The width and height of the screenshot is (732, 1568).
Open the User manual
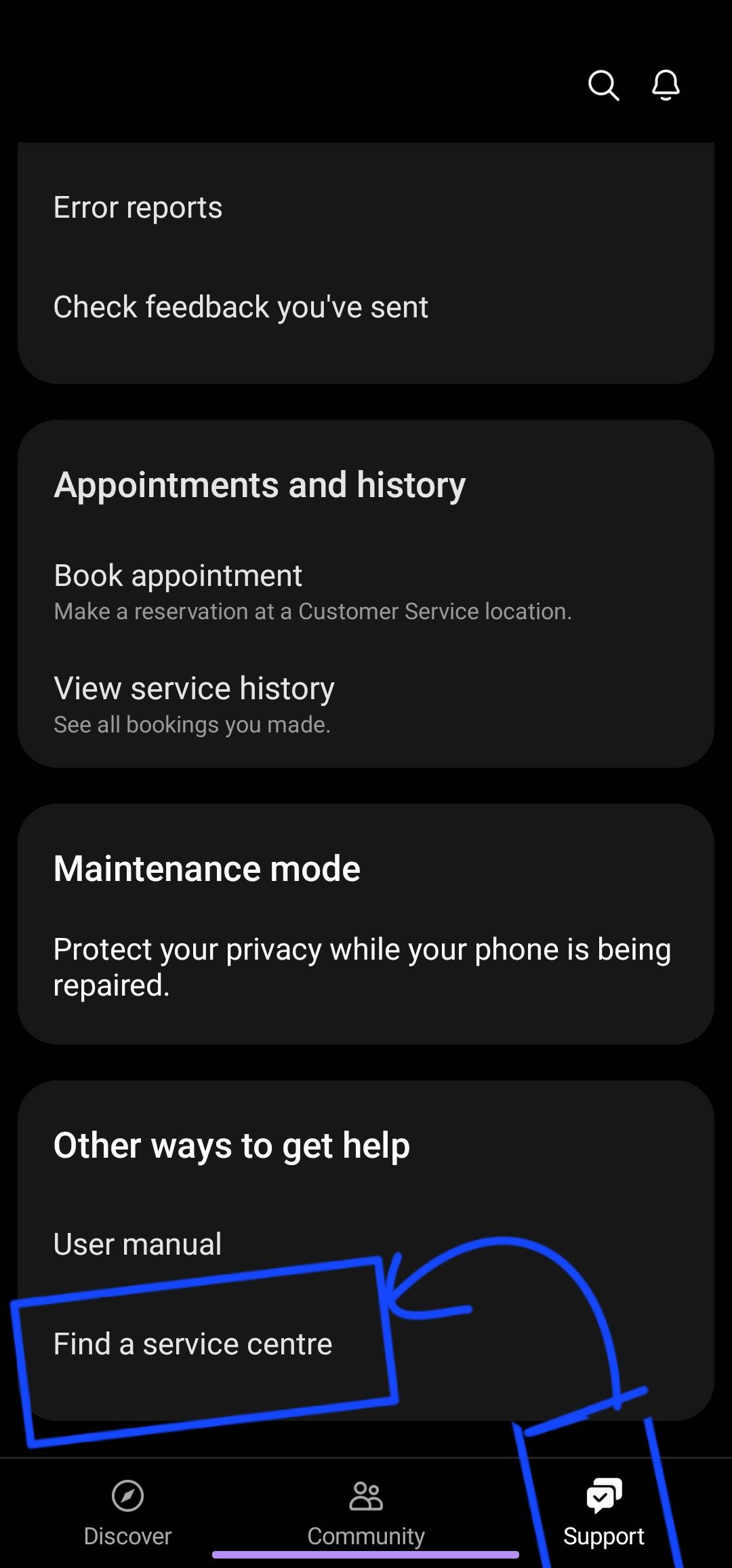(x=137, y=1243)
